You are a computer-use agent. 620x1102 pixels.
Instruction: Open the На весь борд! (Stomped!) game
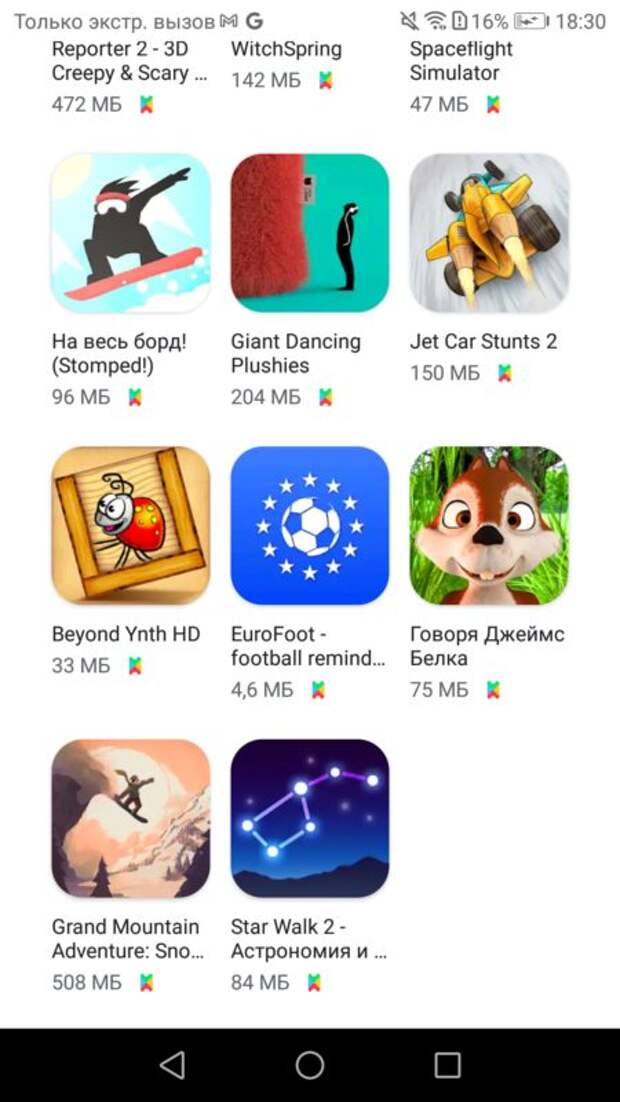[130, 233]
